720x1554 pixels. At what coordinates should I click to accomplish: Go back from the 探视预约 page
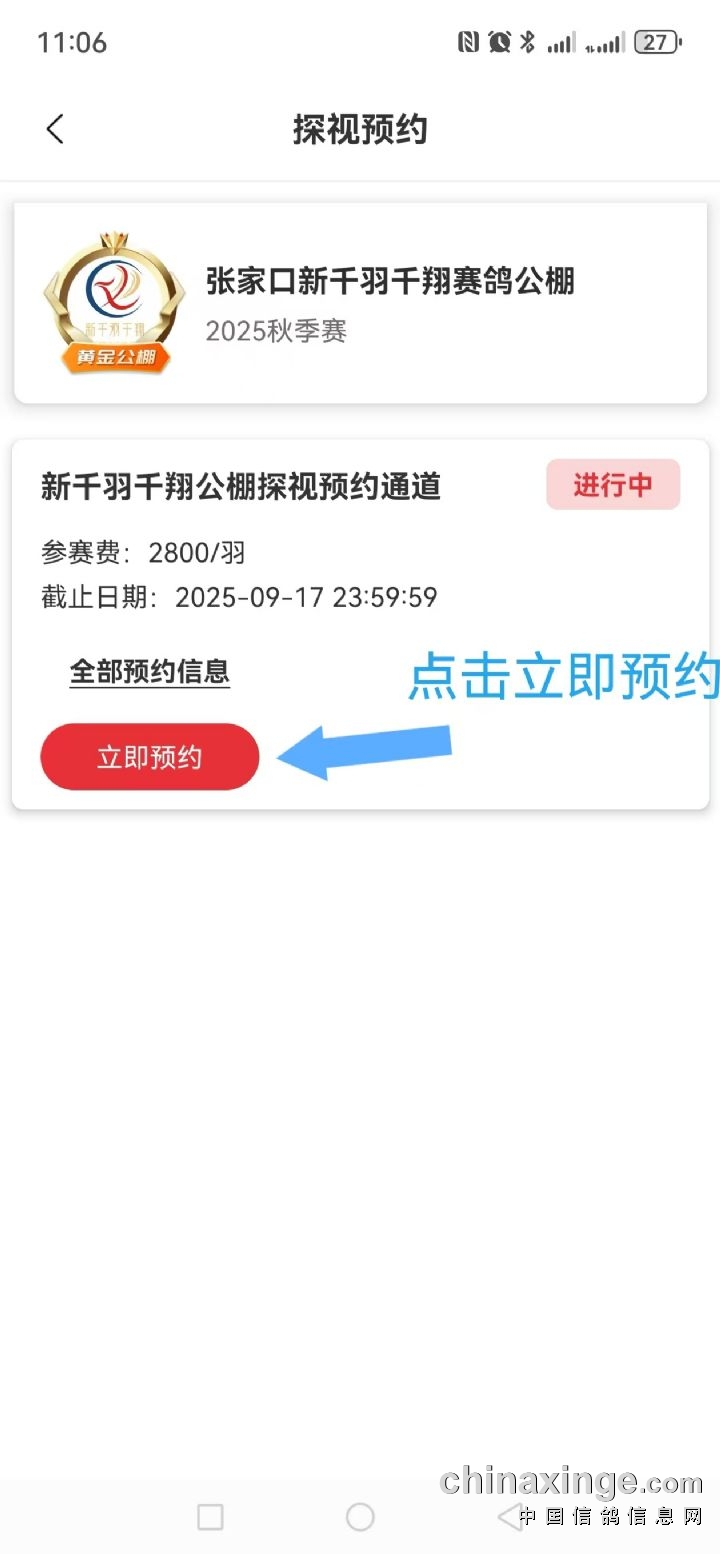click(55, 129)
